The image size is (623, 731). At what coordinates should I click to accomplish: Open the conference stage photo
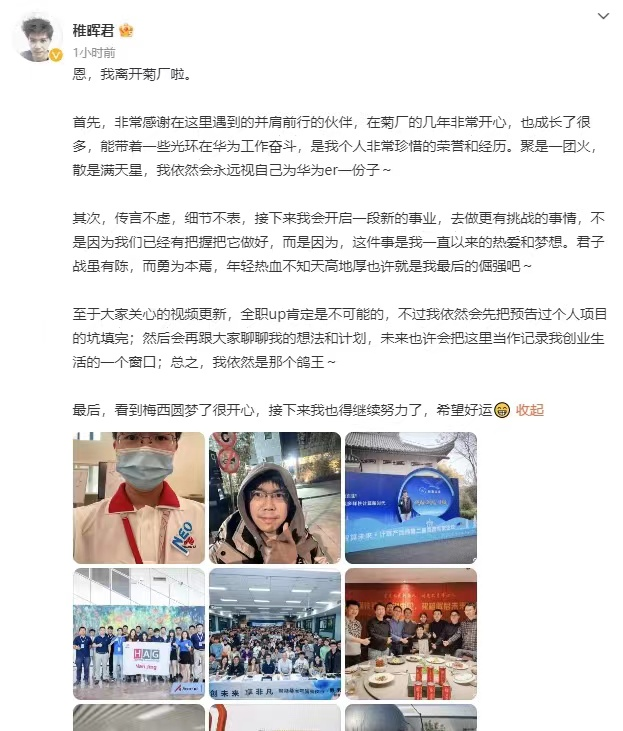[410, 497]
